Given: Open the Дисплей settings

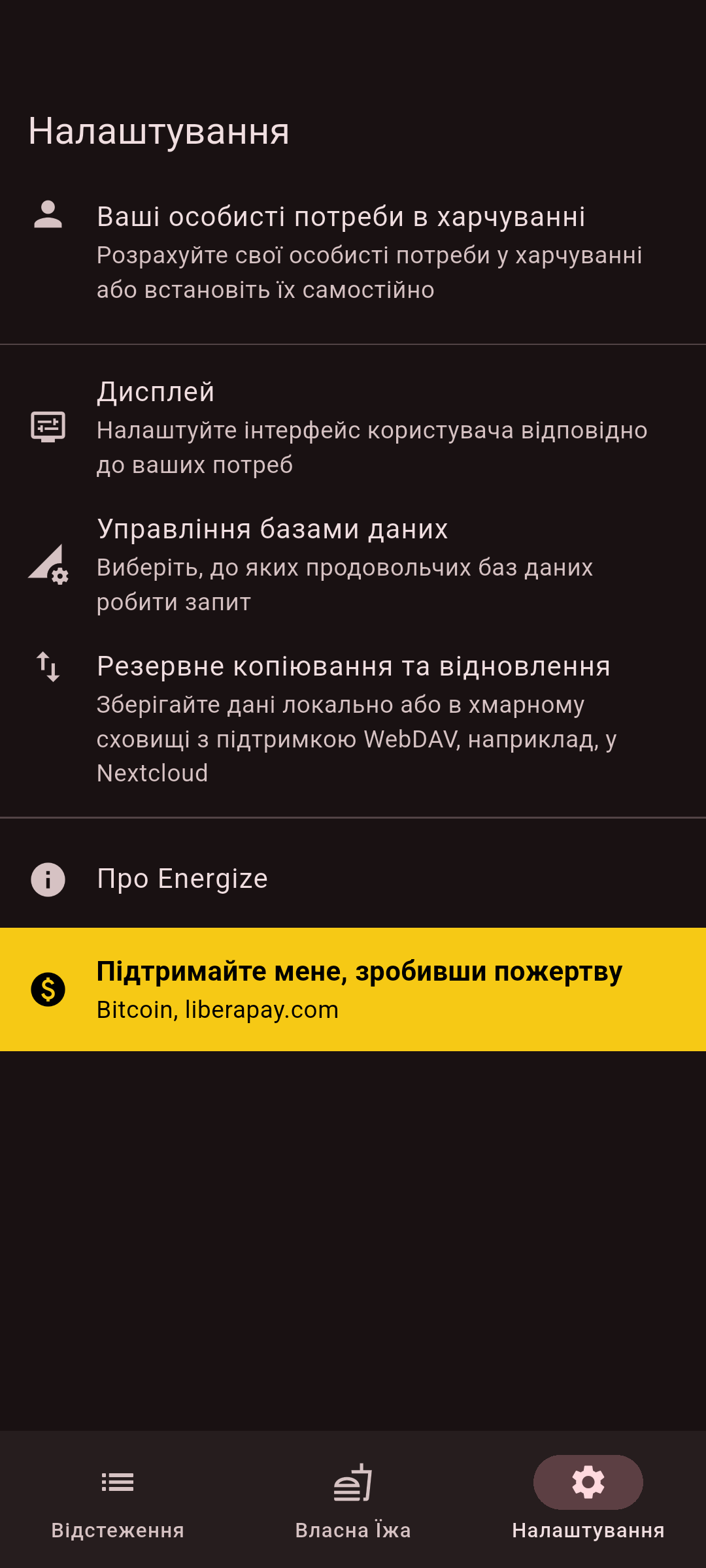Looking at the screenshot, I should 353,427.
